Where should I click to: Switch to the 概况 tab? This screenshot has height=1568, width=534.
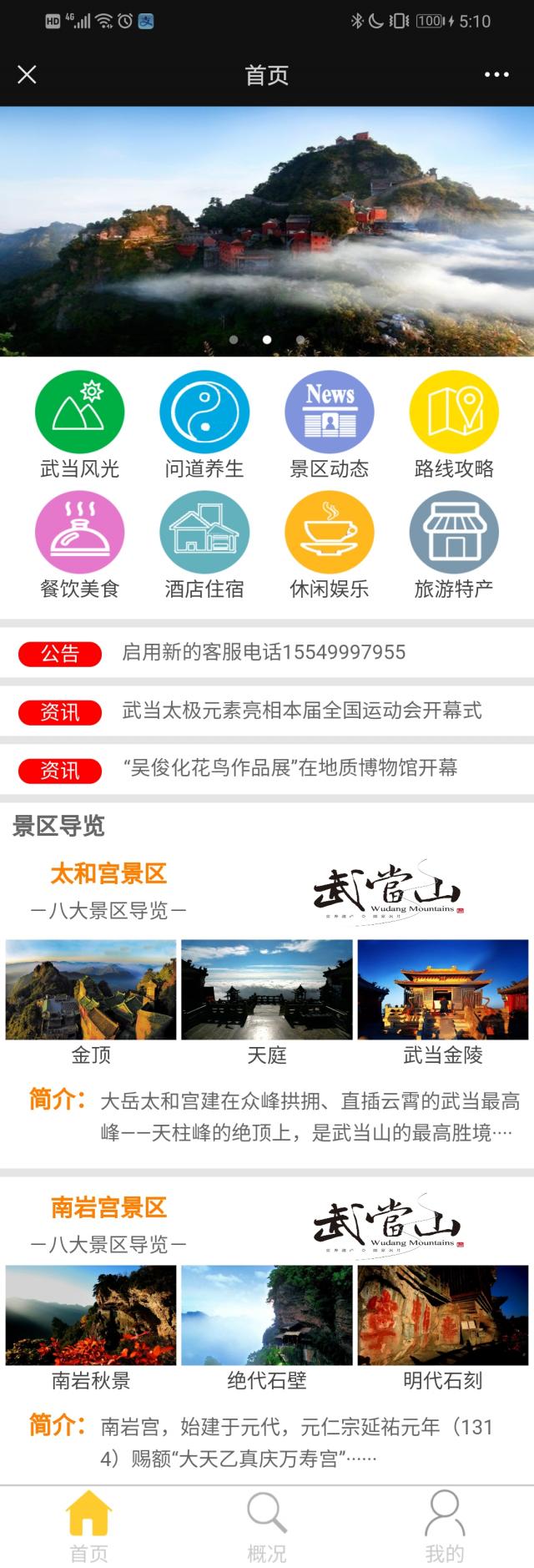pyautogui.click(x=267, y=1526)
